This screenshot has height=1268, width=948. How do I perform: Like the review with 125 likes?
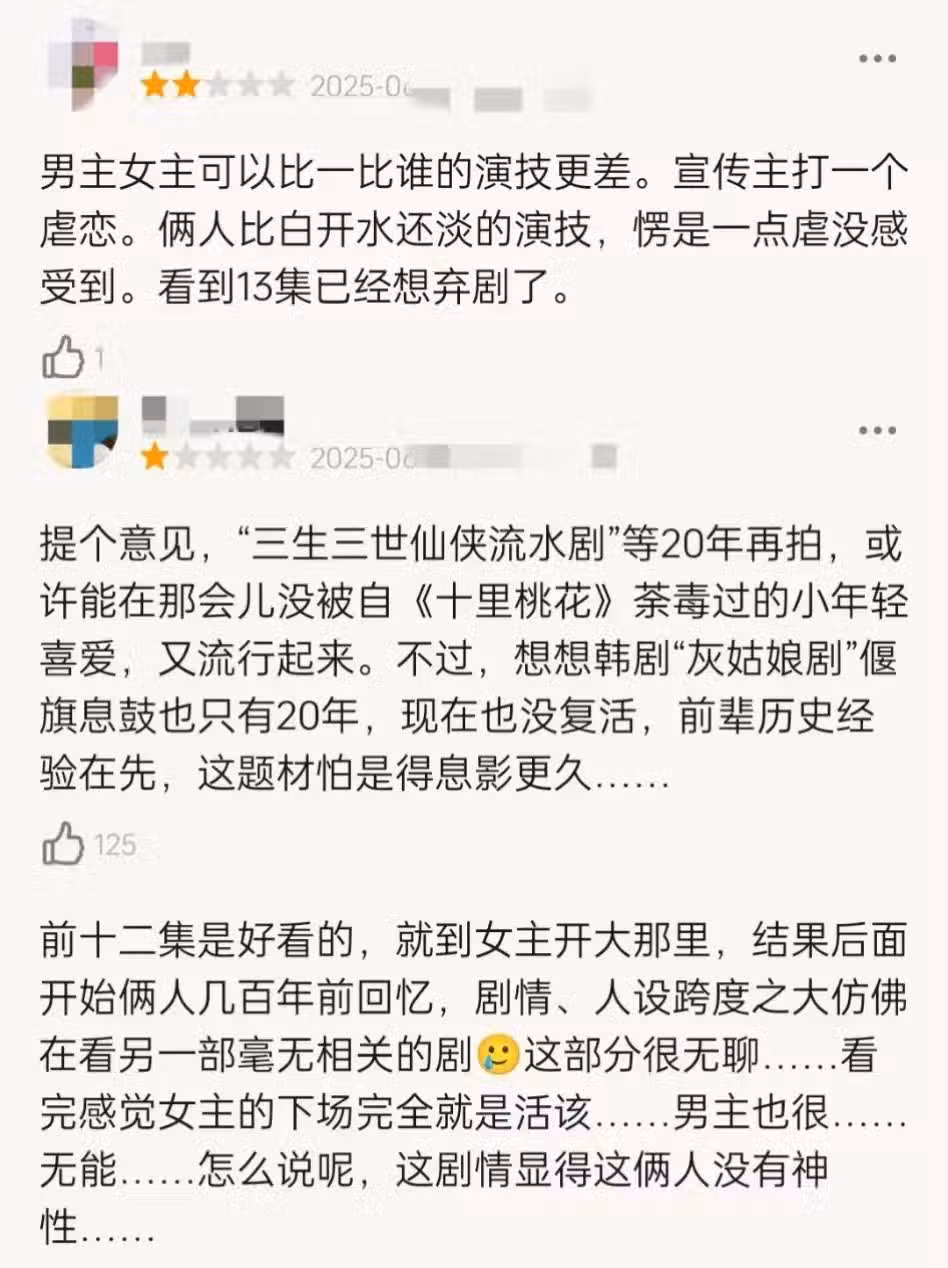tap(63, 845)
